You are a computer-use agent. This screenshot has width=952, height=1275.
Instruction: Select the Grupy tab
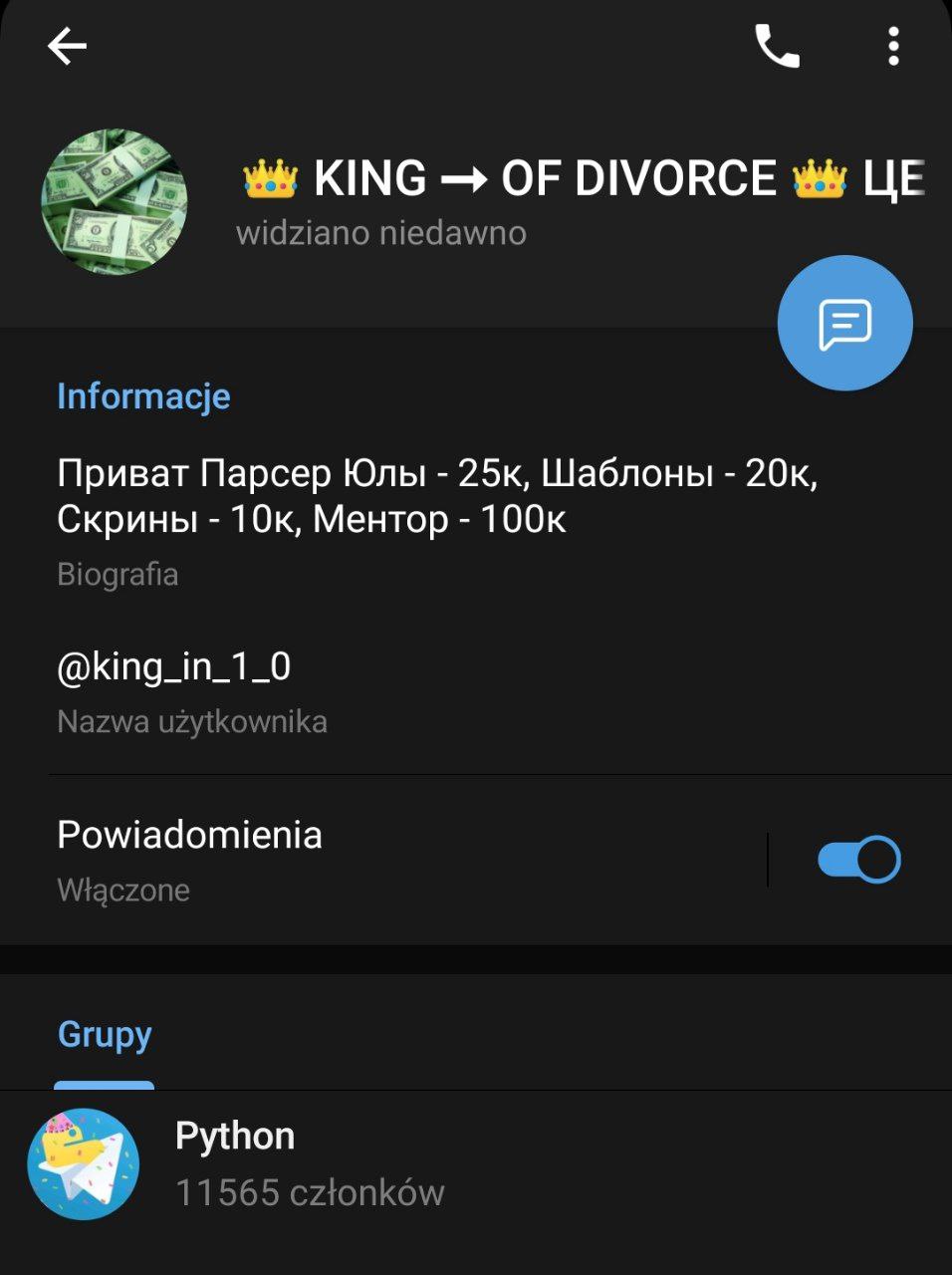pyautogui.click(x=105, y=1035)
